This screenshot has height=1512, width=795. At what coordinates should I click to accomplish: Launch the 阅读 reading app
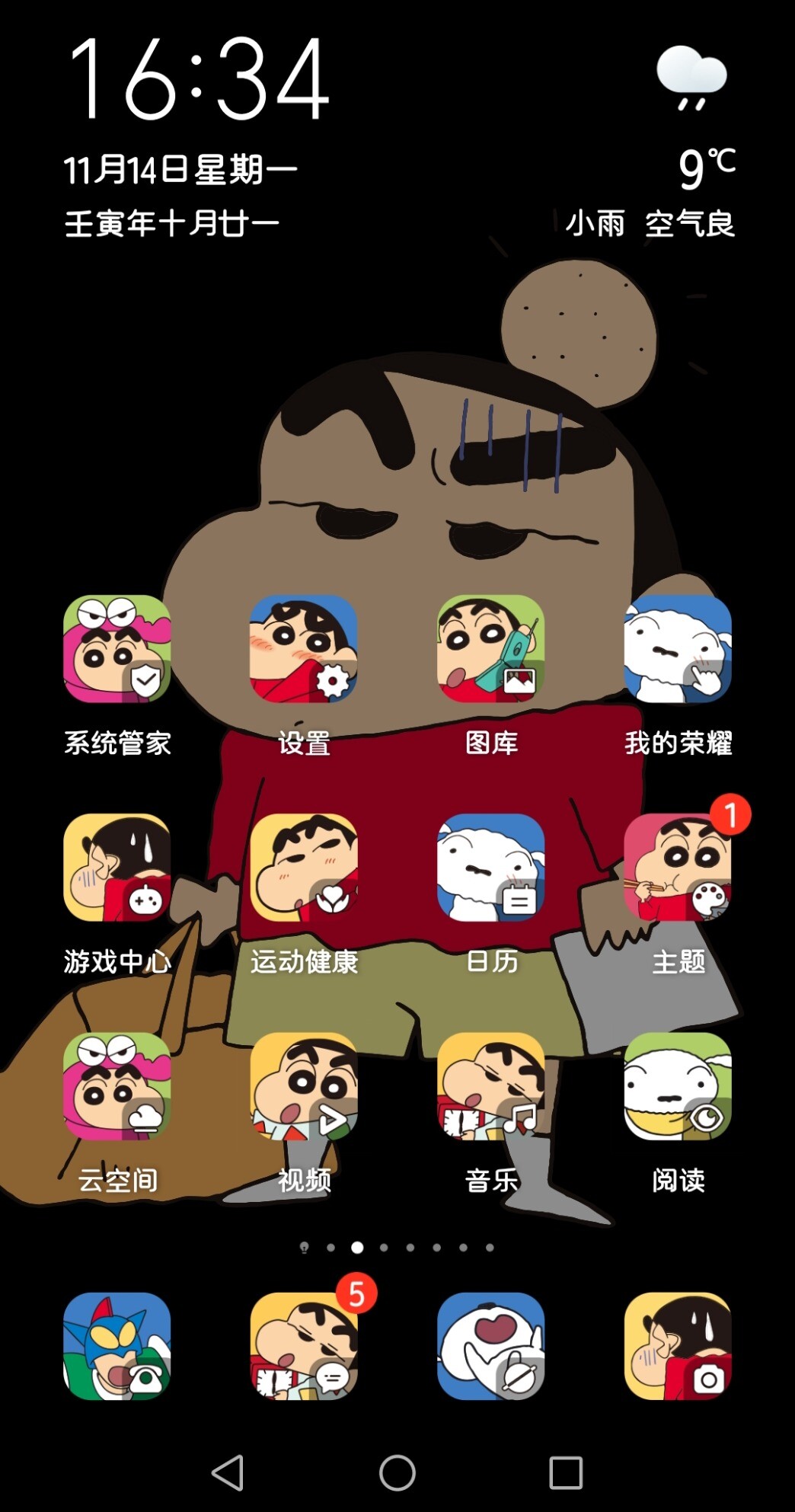678,1086
